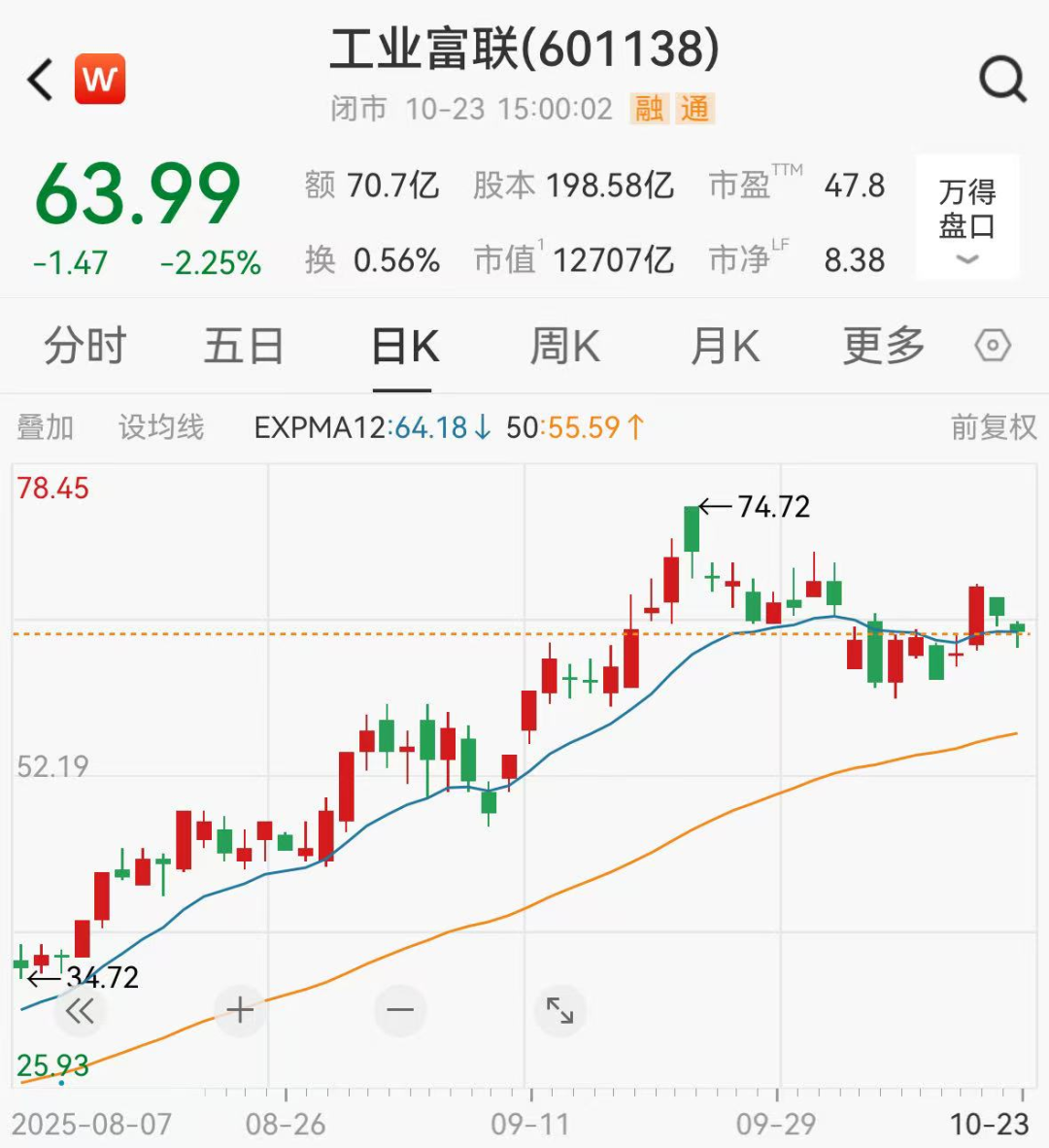Open 设均线 moving average settings
The height and width of the screenshot is (1148, 1049).
(161, 427)
